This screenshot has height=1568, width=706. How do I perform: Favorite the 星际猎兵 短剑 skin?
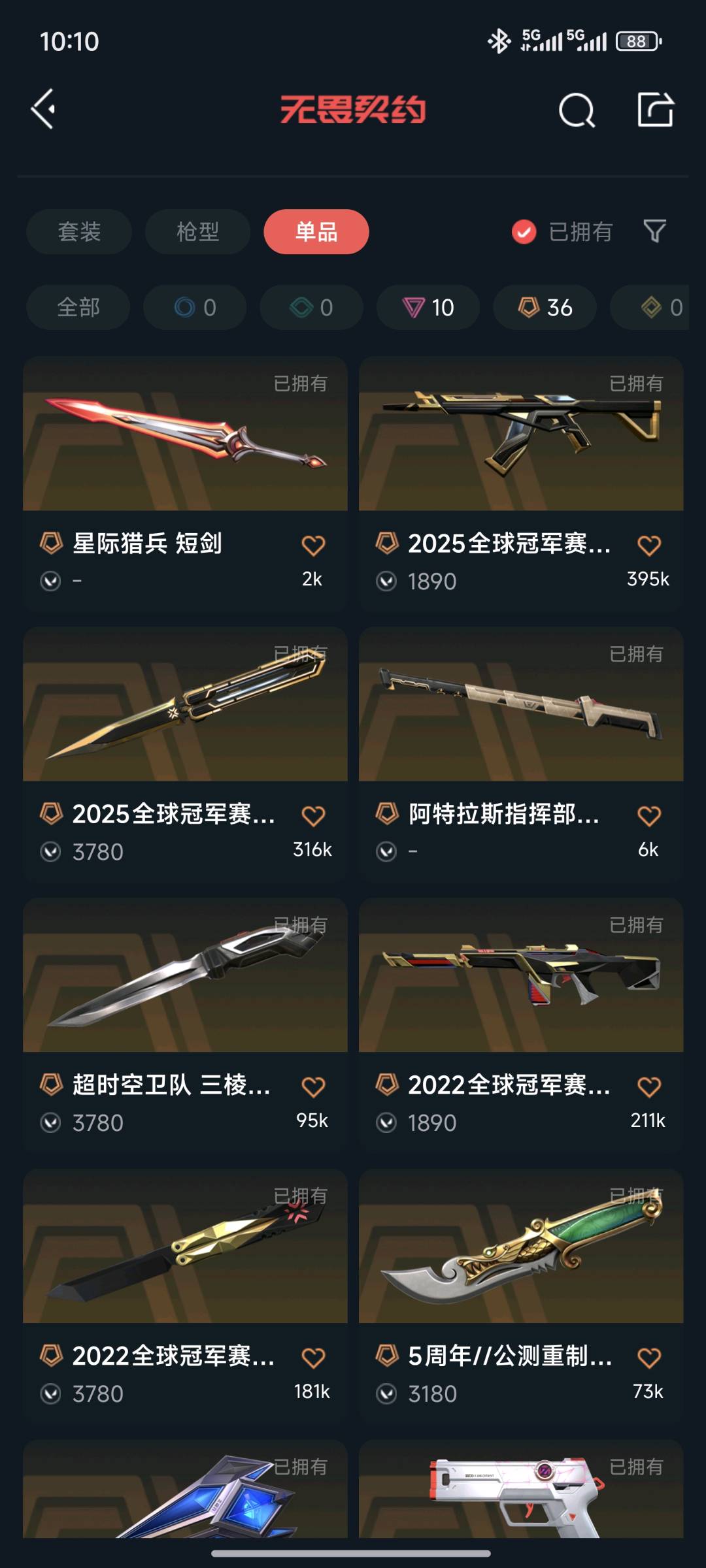[313, 546]
